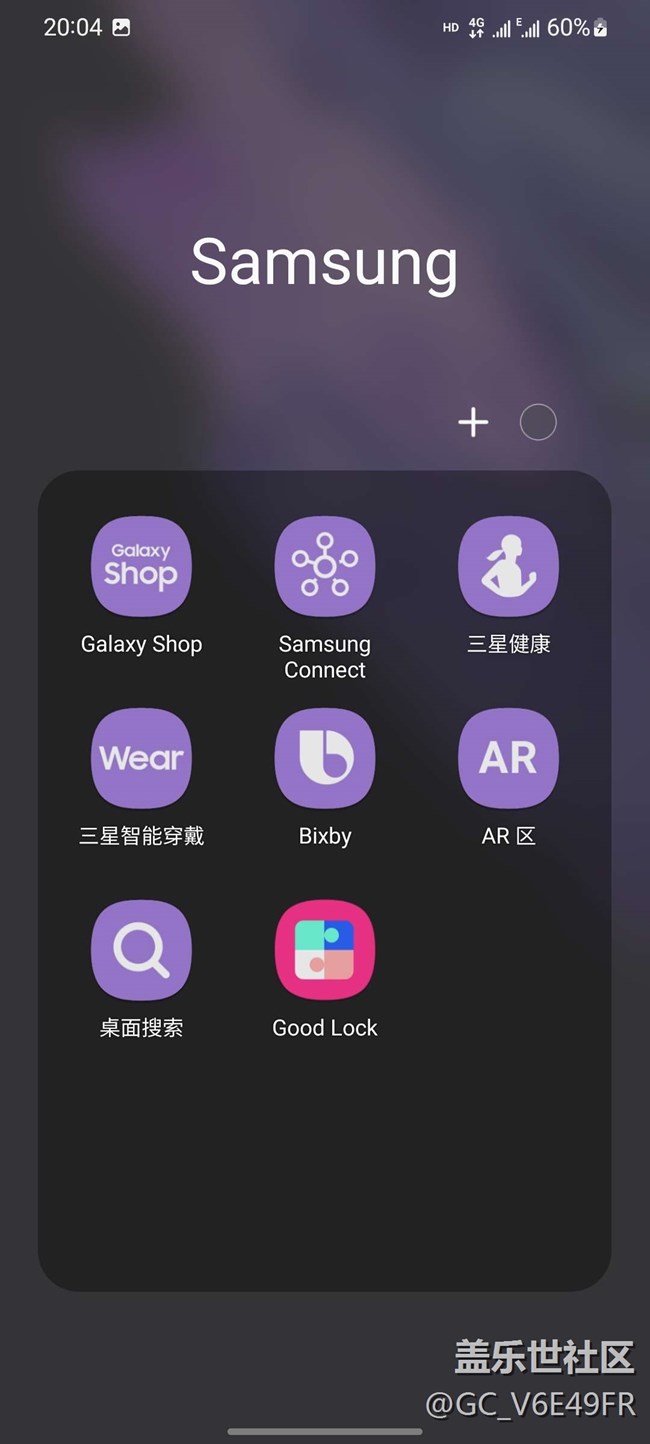Viewport: 650px width, 1444px height.
Task: Open 三星智能穿戴 Wear app
Action: click(141, 759)
